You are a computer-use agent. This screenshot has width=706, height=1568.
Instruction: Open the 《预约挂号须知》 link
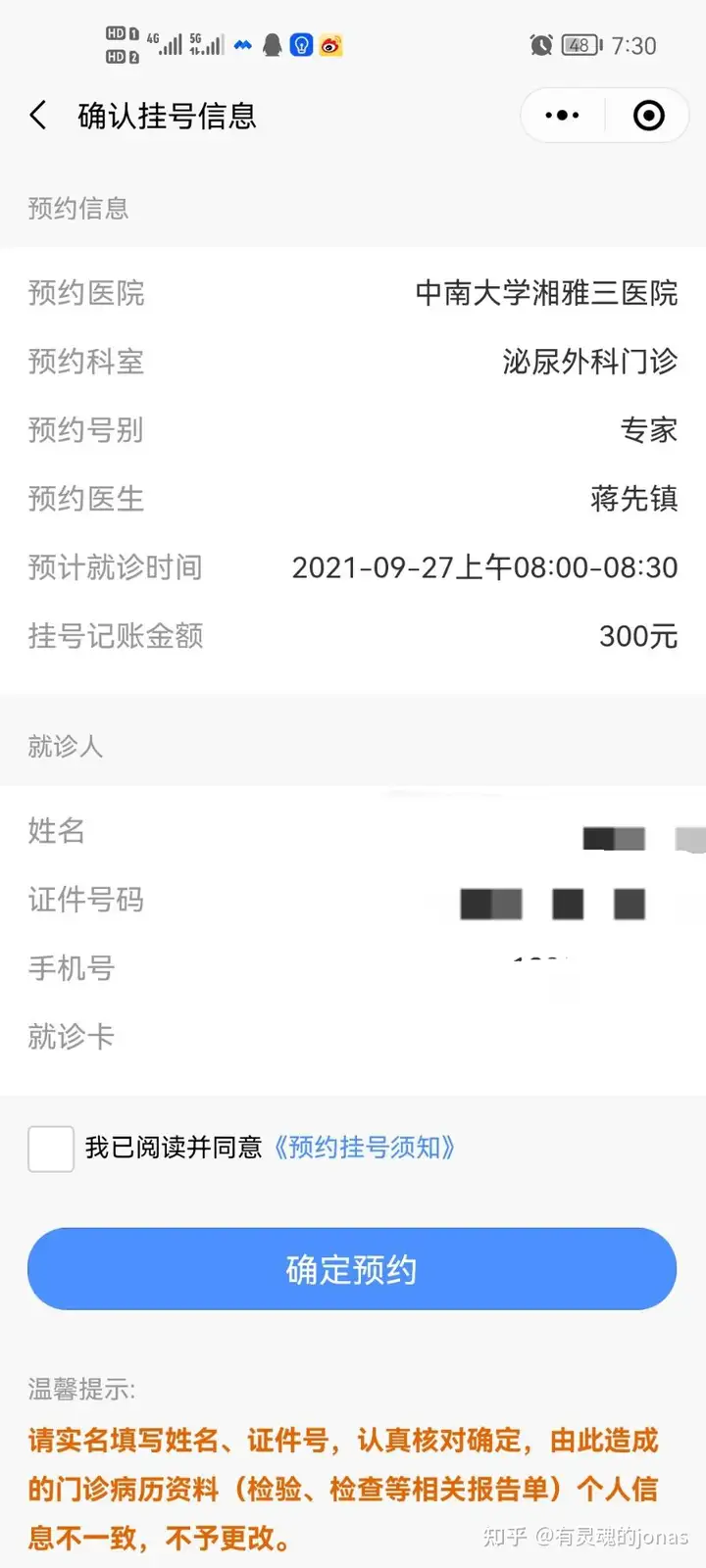(364, 1148)
